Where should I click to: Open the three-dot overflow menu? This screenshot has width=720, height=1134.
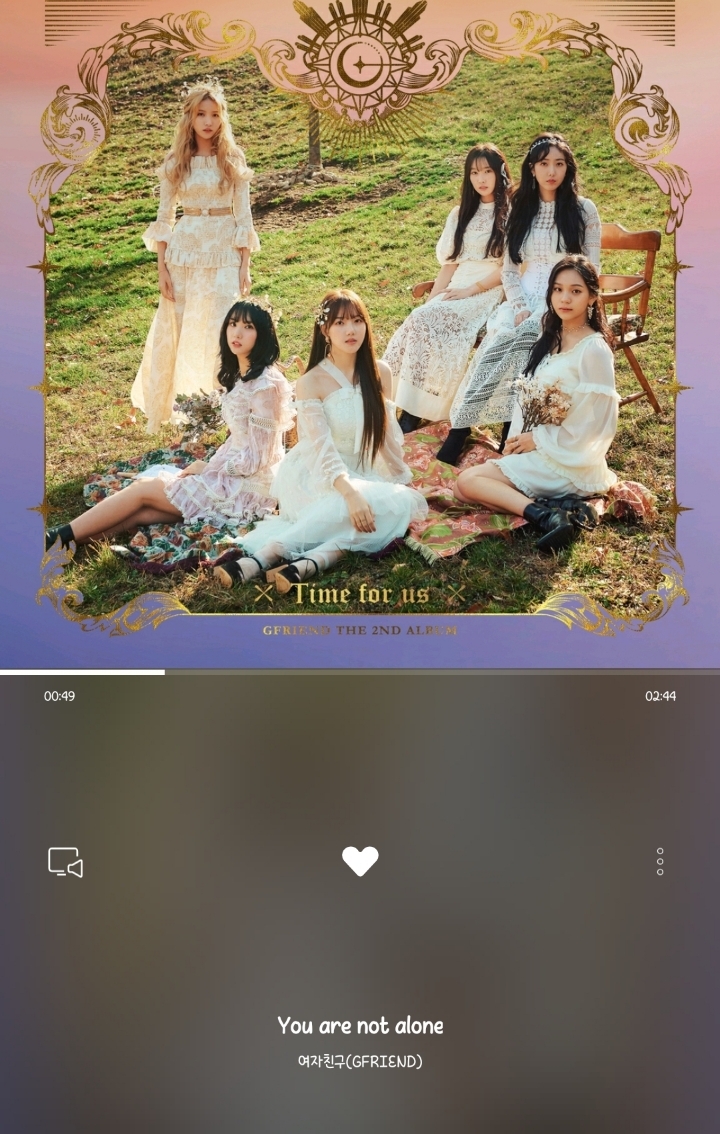coord(660,862)
